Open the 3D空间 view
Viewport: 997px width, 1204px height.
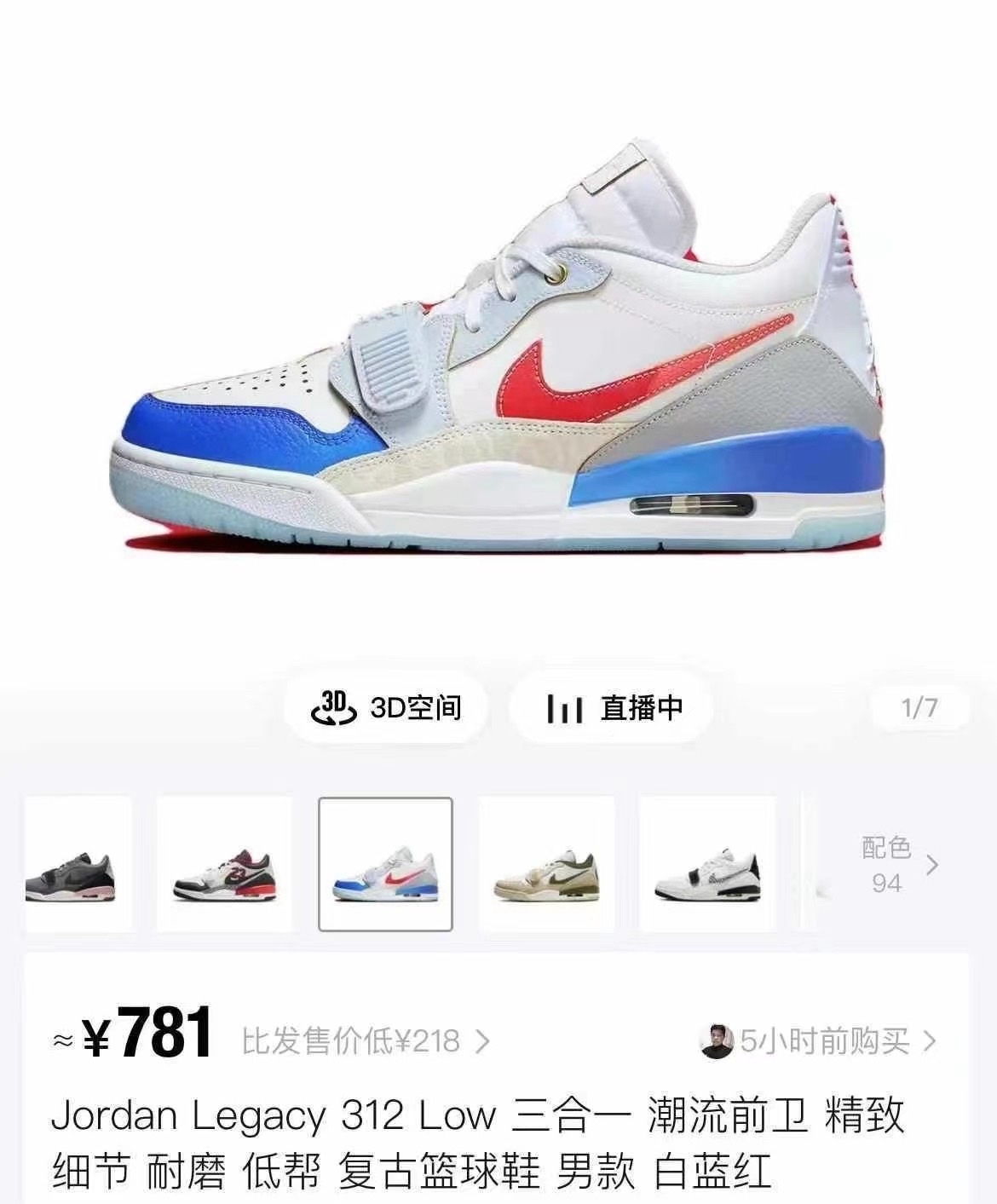[386, 707]
